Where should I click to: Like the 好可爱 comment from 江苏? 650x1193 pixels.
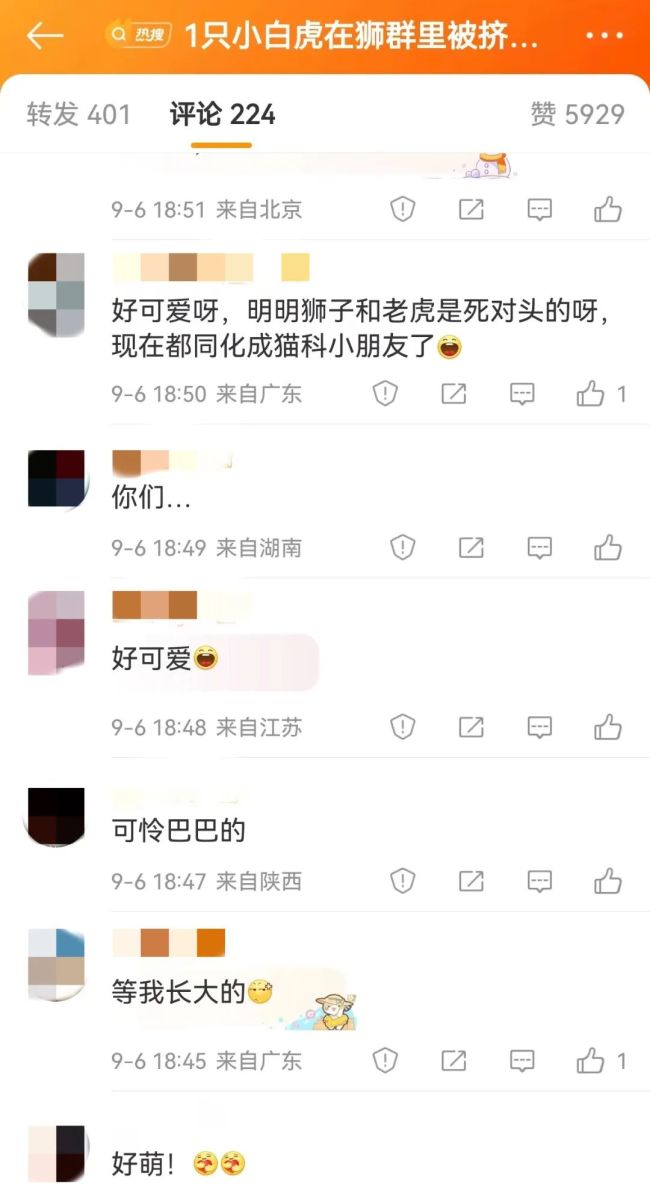[x=607, y=727]
